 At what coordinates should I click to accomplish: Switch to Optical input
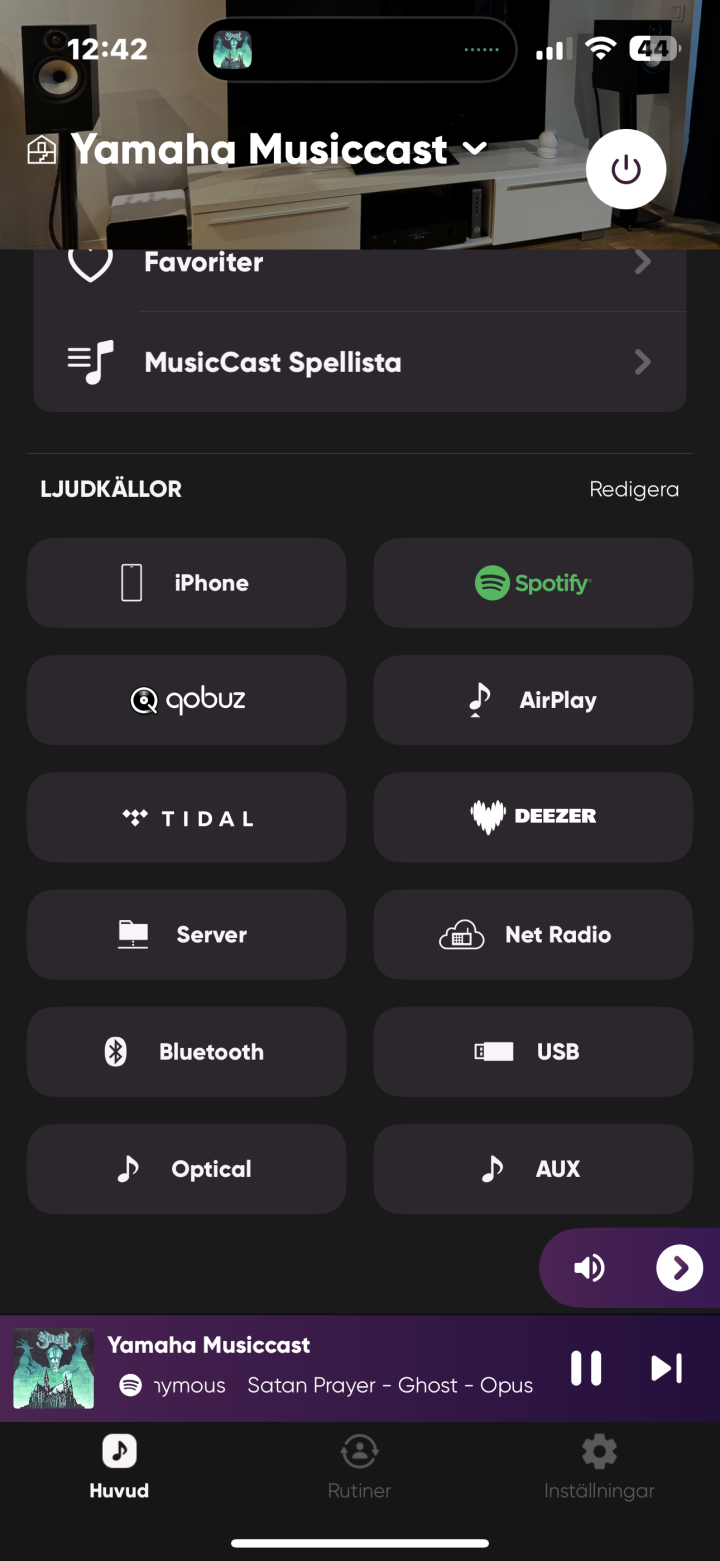click(x=187, y=1168)
